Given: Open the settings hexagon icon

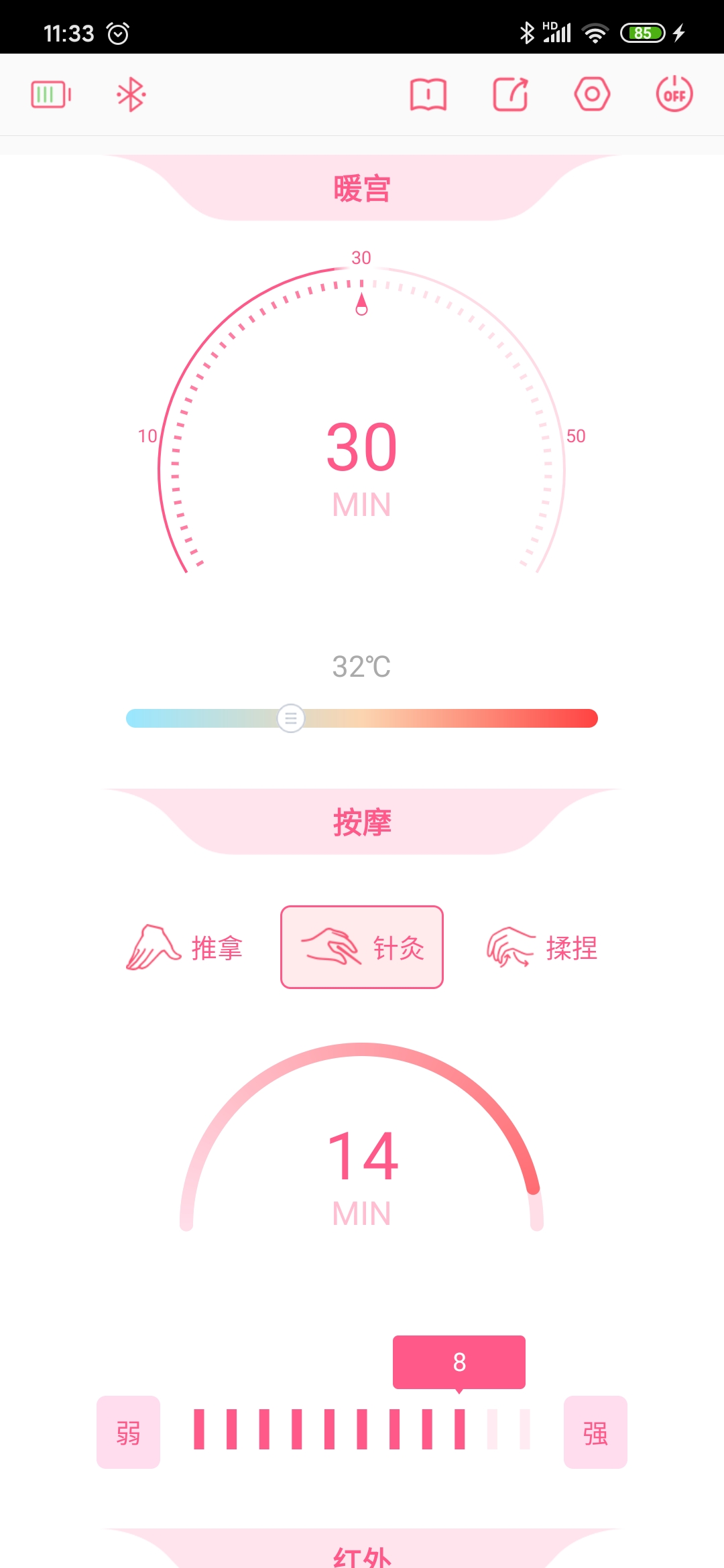Looking at the screenshot, I should pyautogui.click(x=592, y=94).
